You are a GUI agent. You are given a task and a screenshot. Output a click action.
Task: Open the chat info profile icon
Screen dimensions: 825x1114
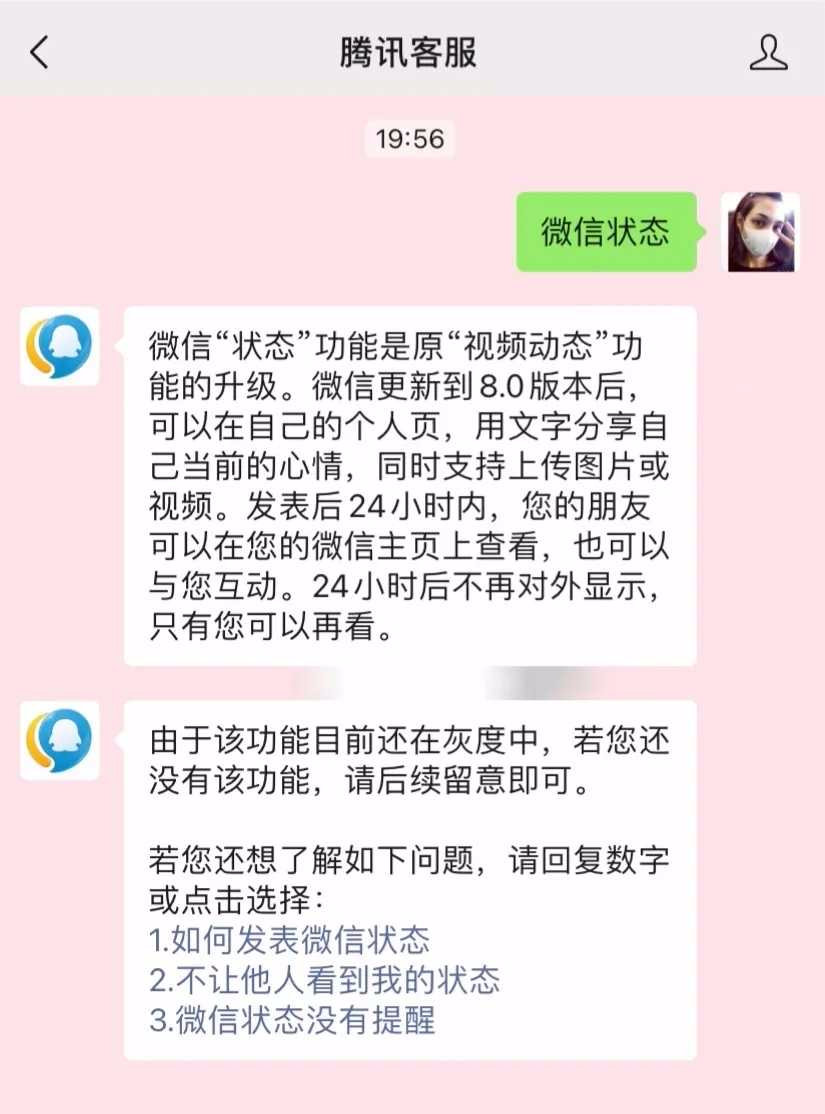pos(768,52)
